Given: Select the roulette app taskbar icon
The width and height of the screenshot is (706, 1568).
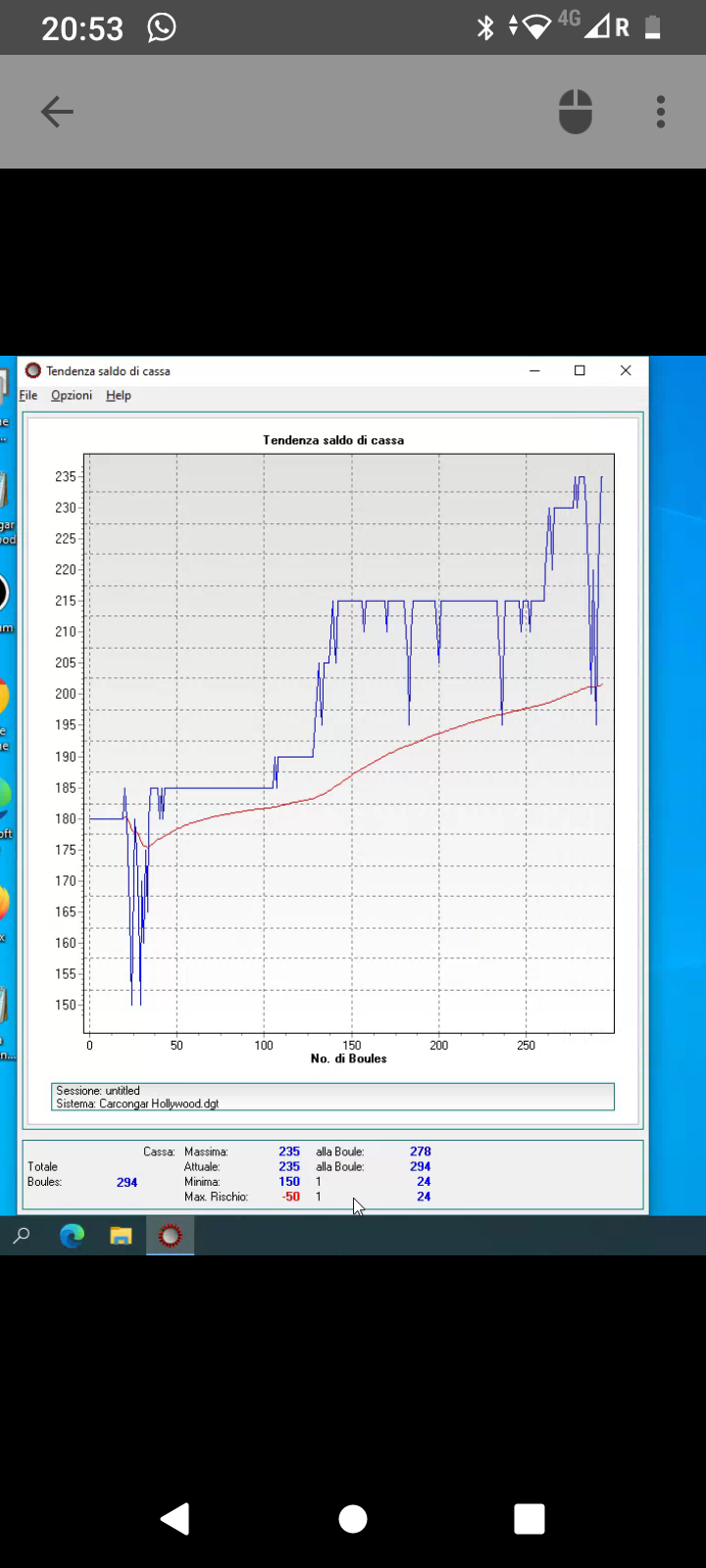Looking at the screenshot, I should [171, 1236].
